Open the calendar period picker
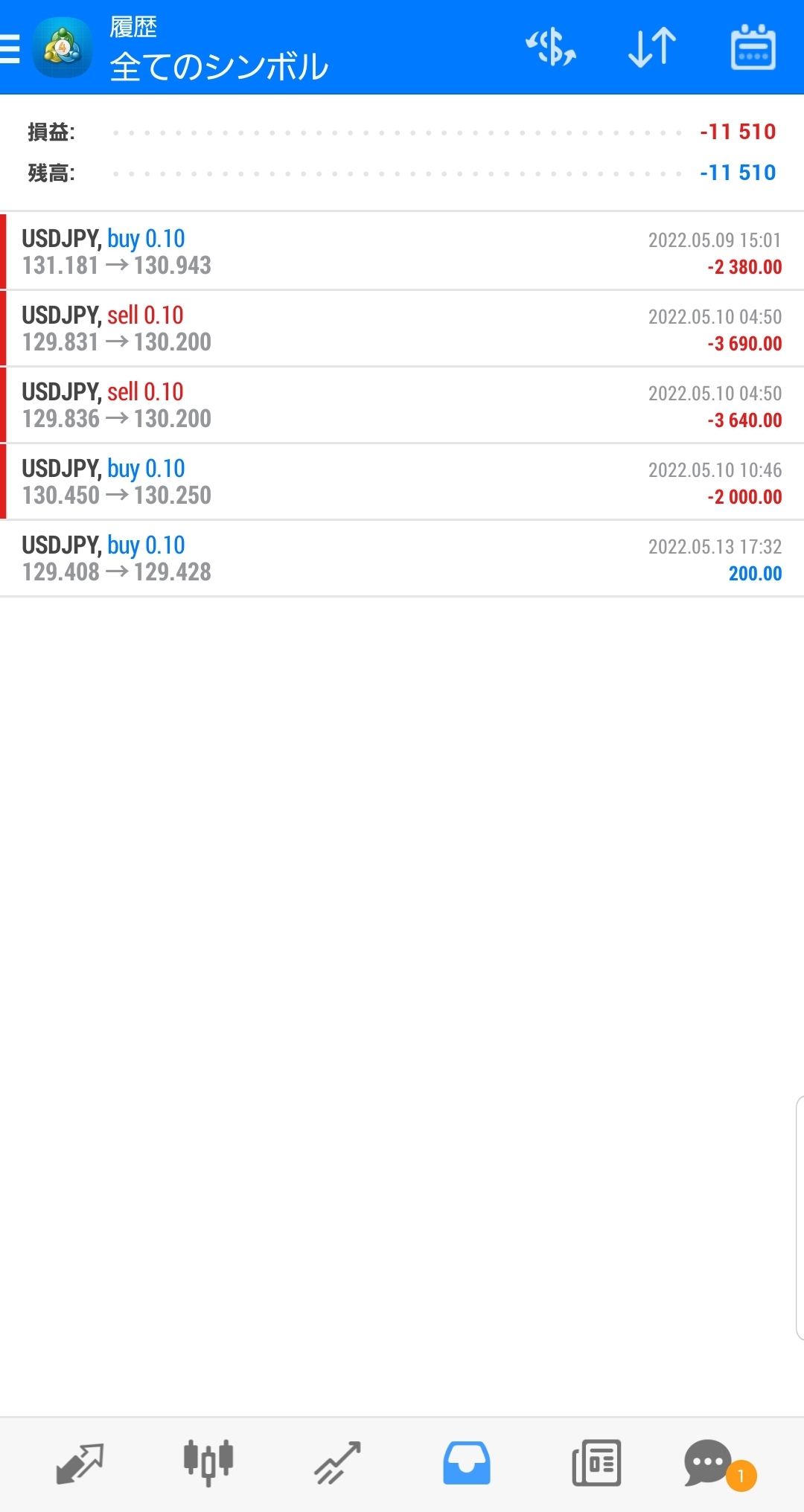Viewport: 804px width, 1512px height. (753, 48)
